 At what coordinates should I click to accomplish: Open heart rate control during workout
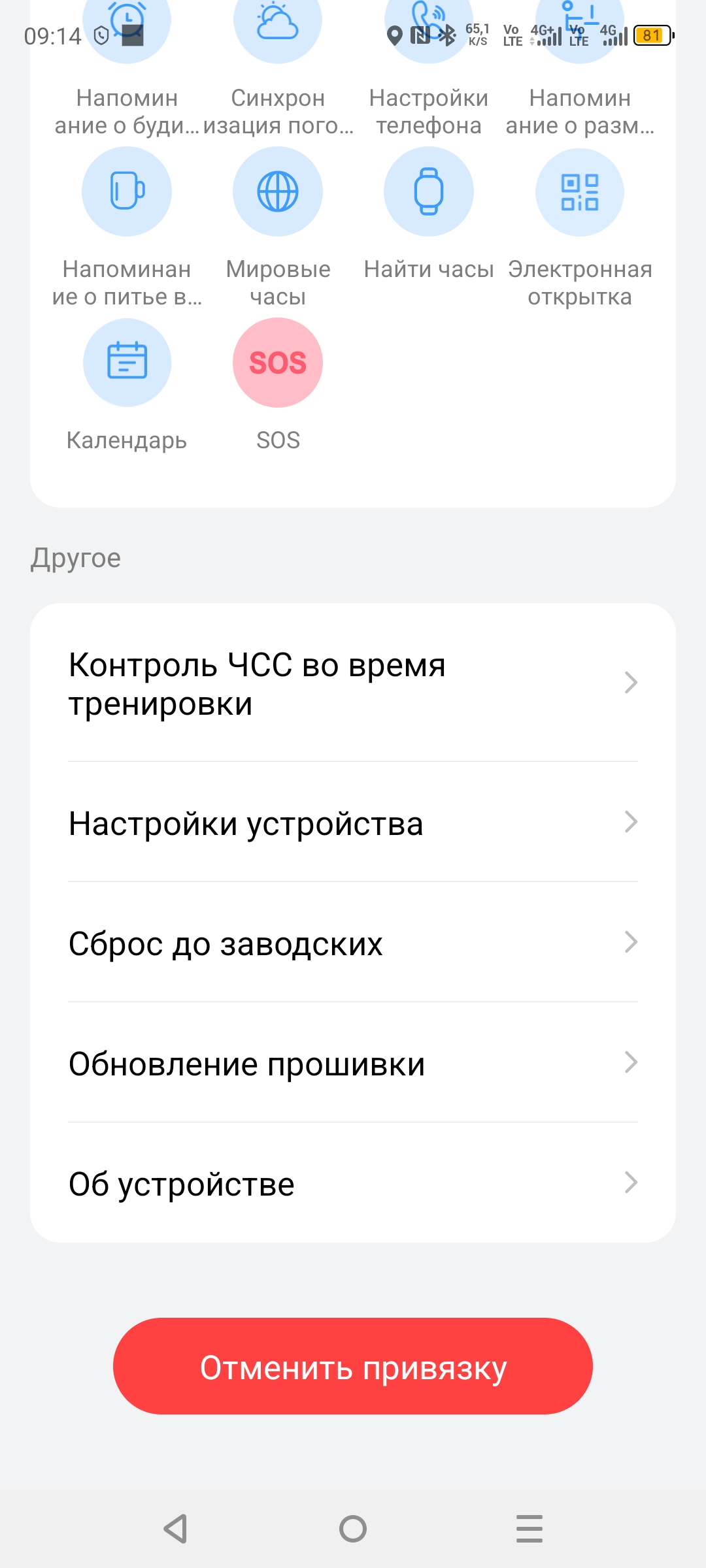353,683
